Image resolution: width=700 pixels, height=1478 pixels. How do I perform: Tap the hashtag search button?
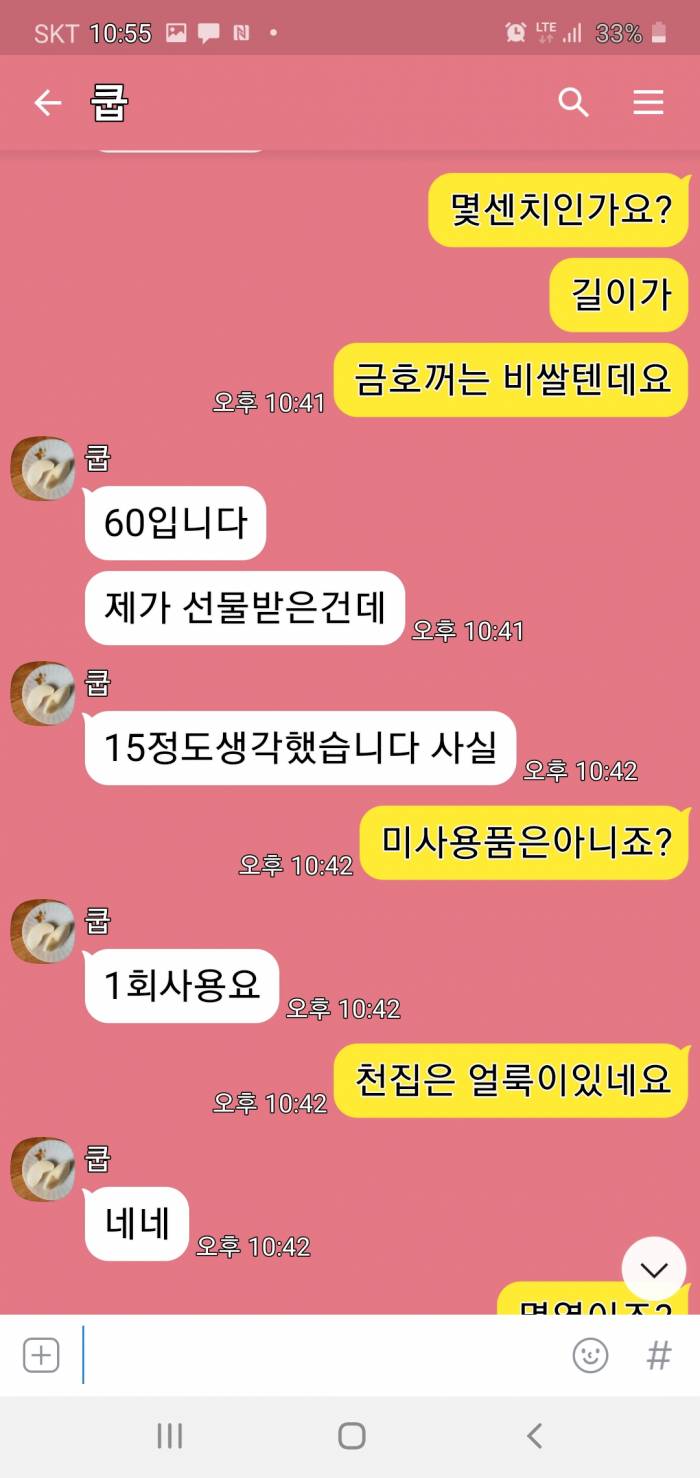coord(658,1356)
